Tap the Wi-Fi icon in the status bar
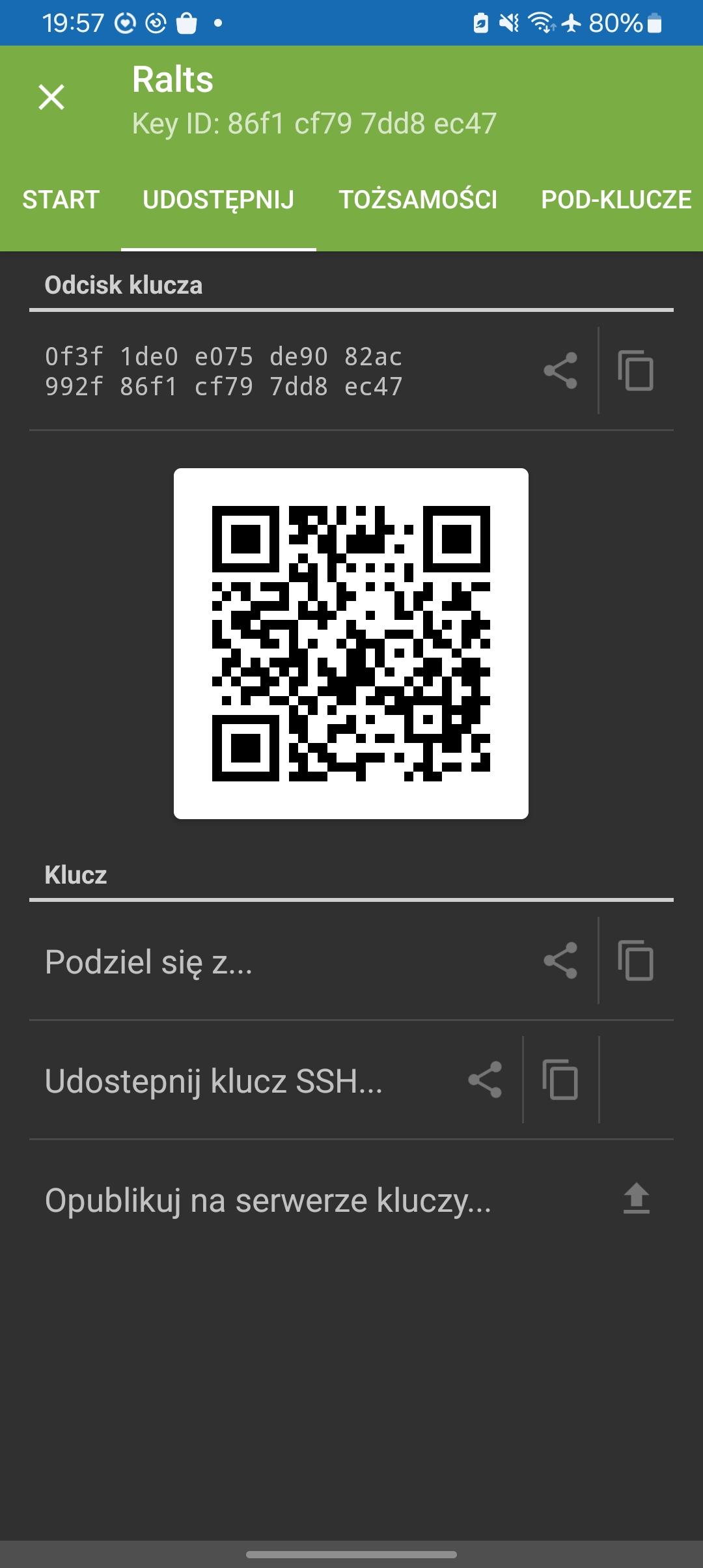The height and width of the screenshot is (1568, 703). tap(542, 22)
